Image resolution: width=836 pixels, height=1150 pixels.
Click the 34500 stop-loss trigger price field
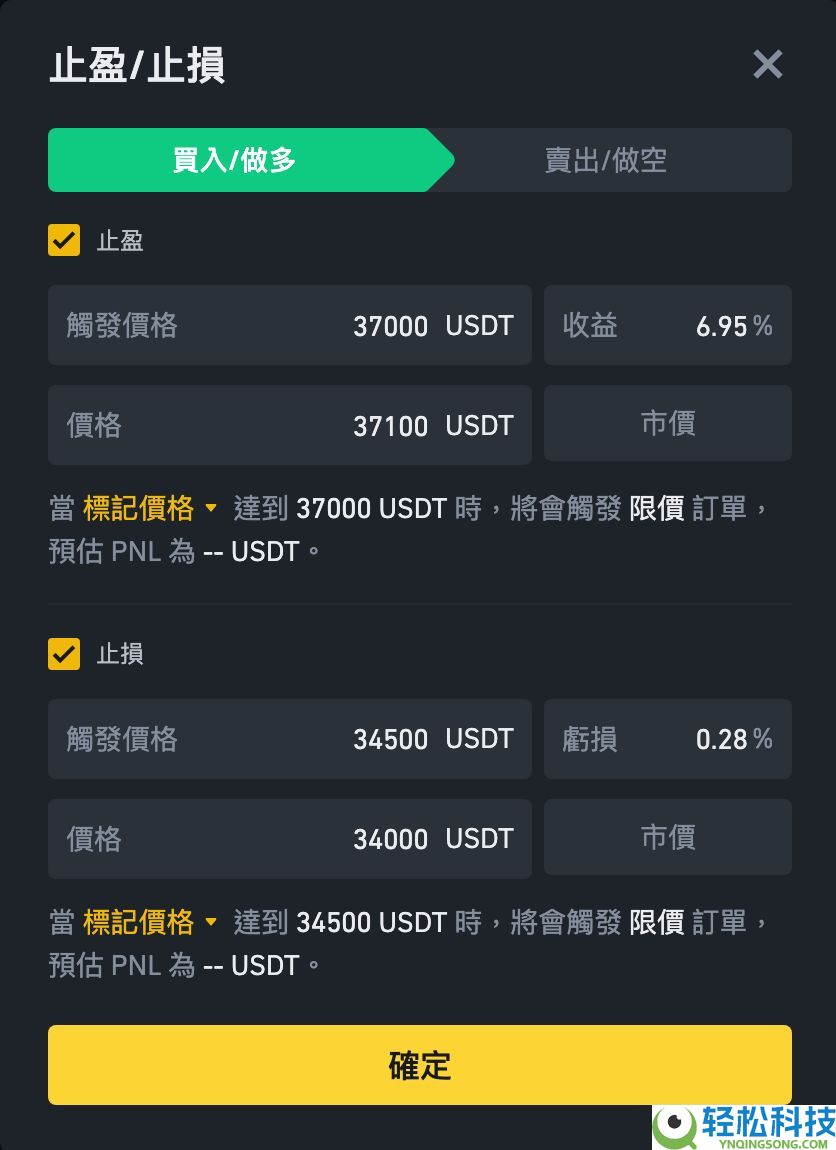[x=290, y=739]
